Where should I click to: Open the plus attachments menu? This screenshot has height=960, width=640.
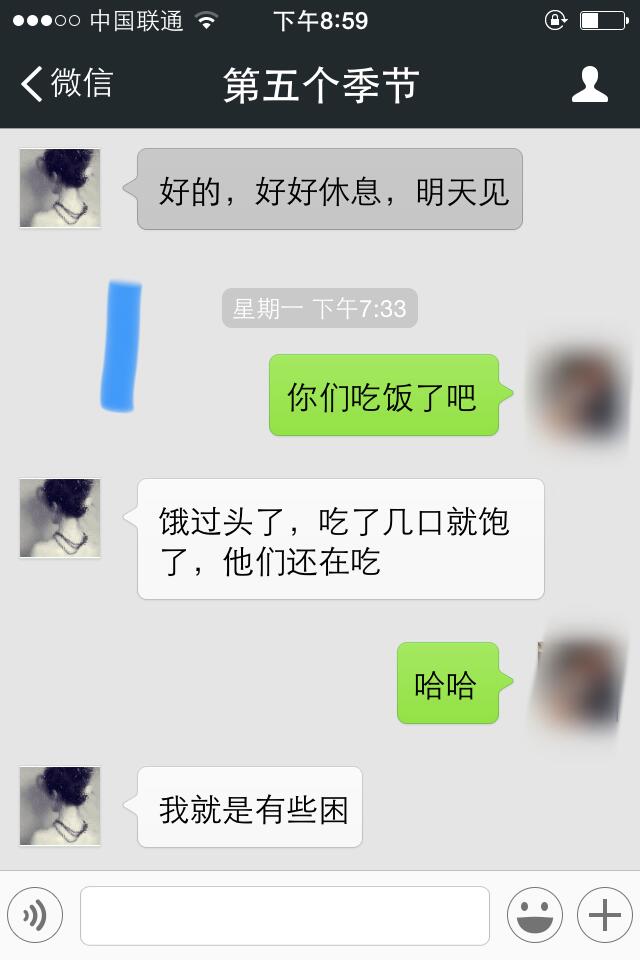[604, 915]
